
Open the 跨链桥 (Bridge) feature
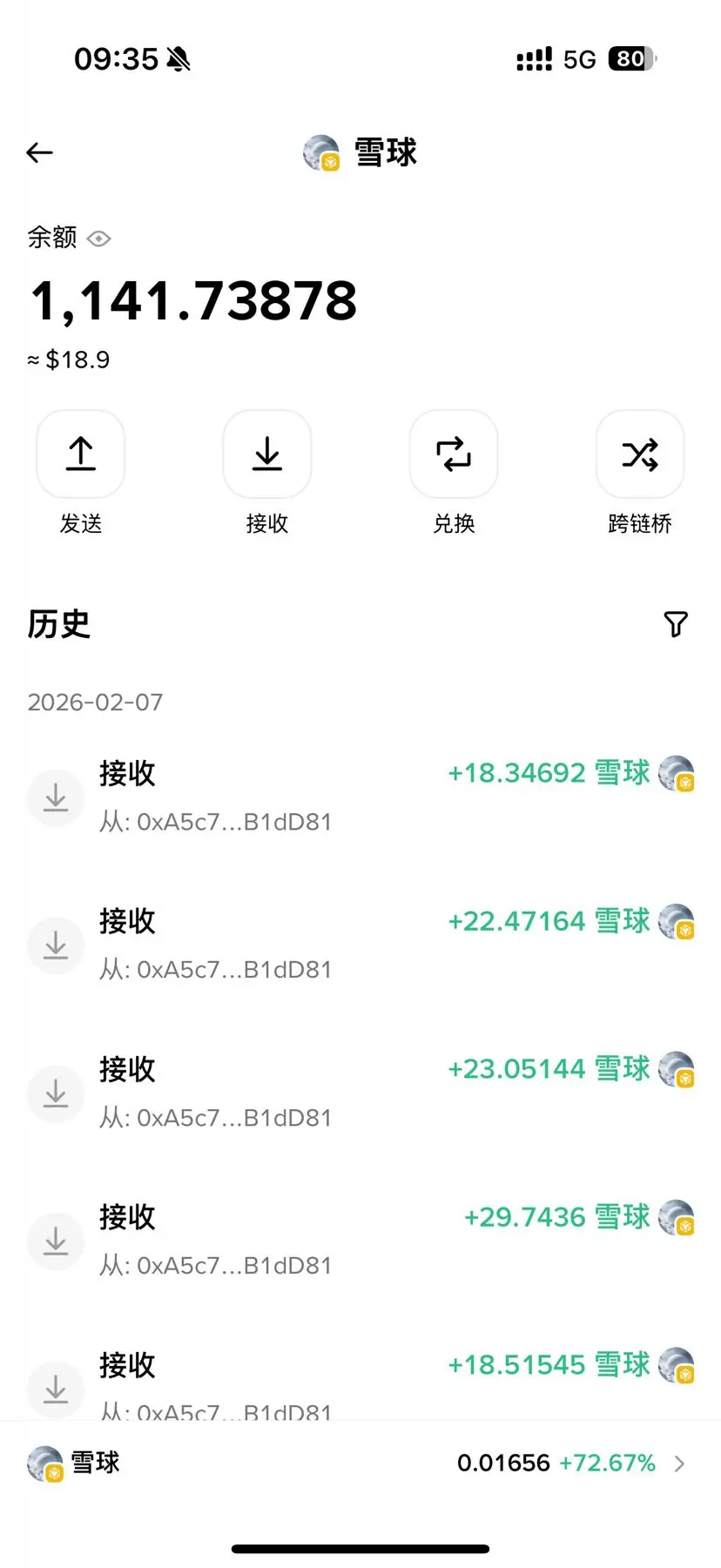pos(640,454)
